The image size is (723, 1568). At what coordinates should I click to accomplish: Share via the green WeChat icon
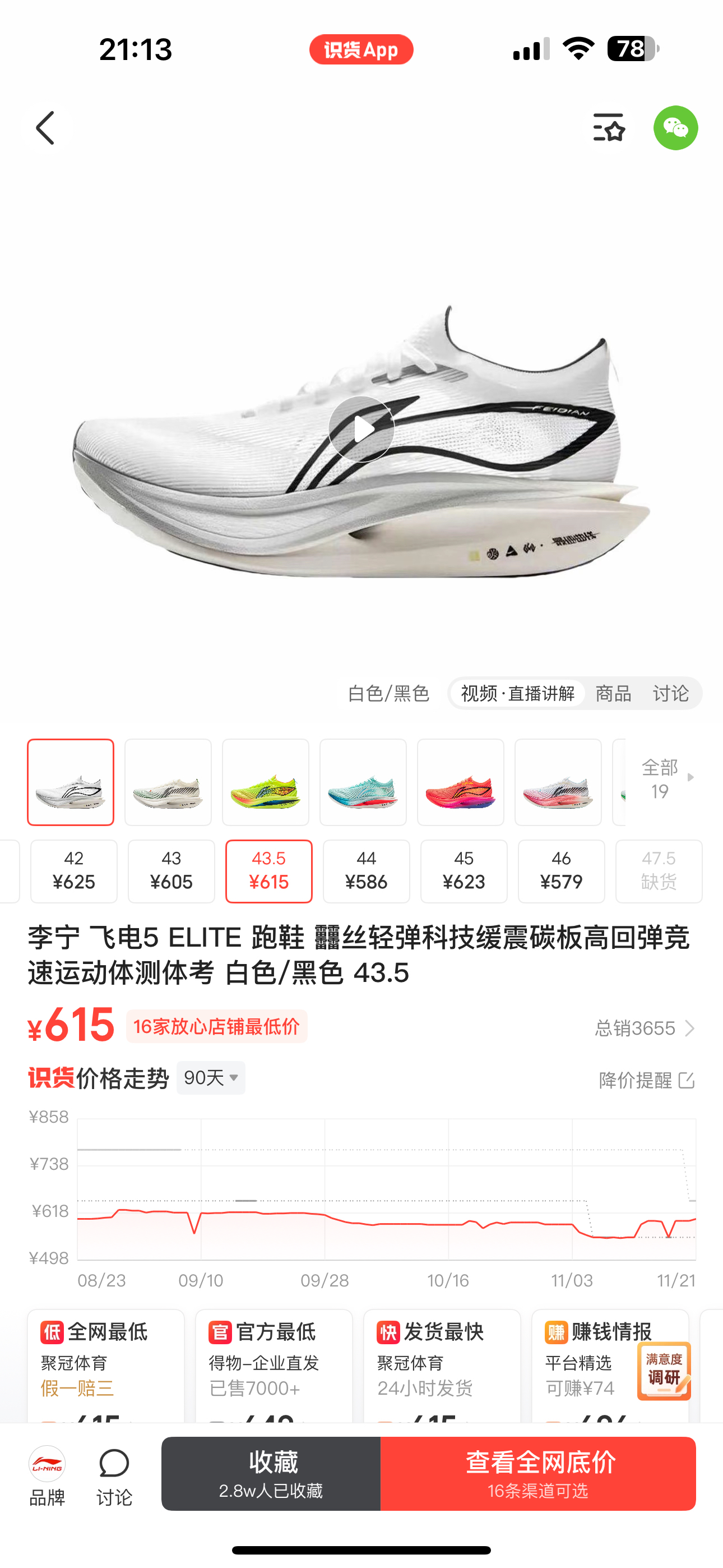[x=675, y=128]
